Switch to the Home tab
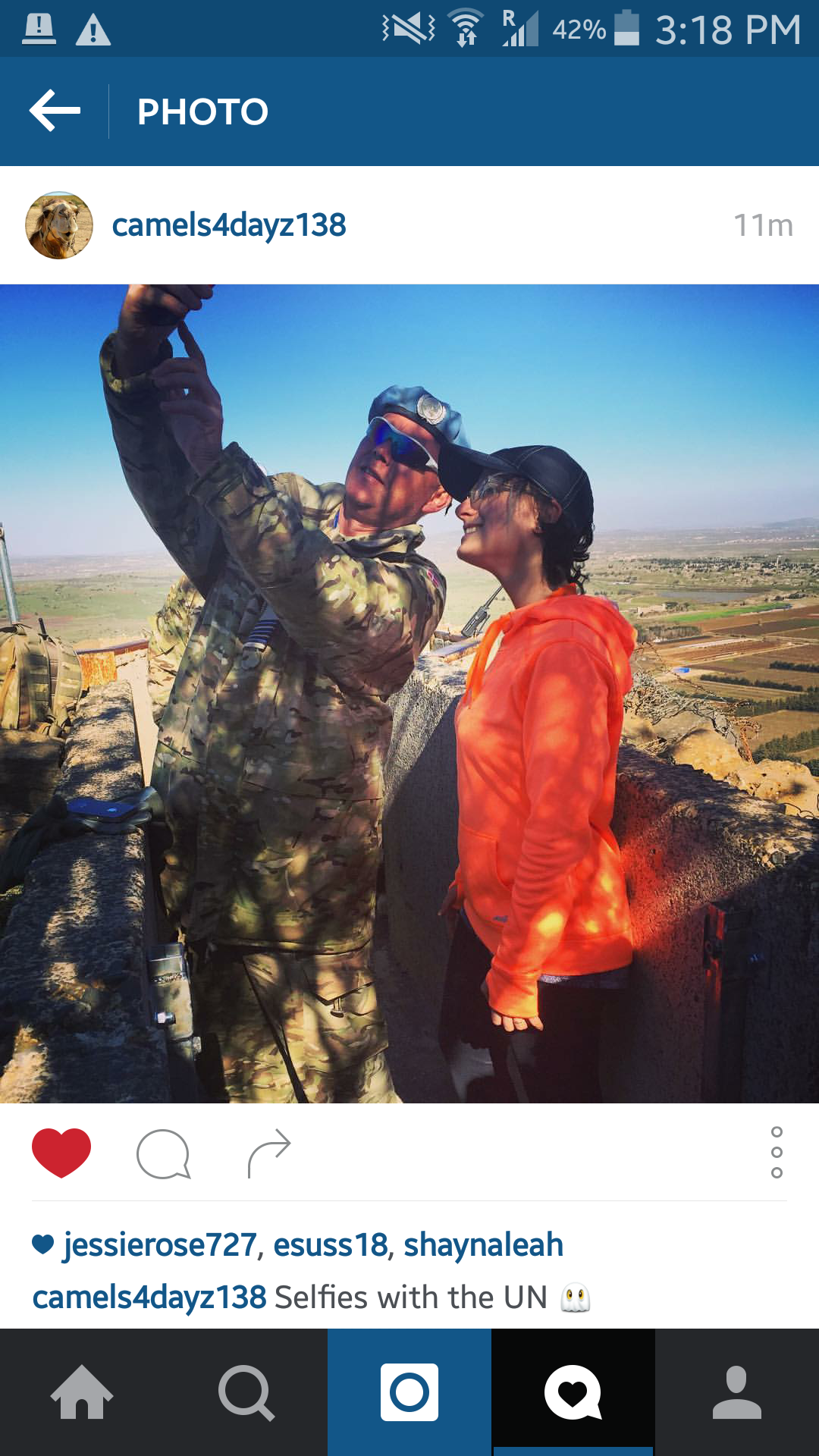This screenshot has height=1456, width=819. point(82,1392)
